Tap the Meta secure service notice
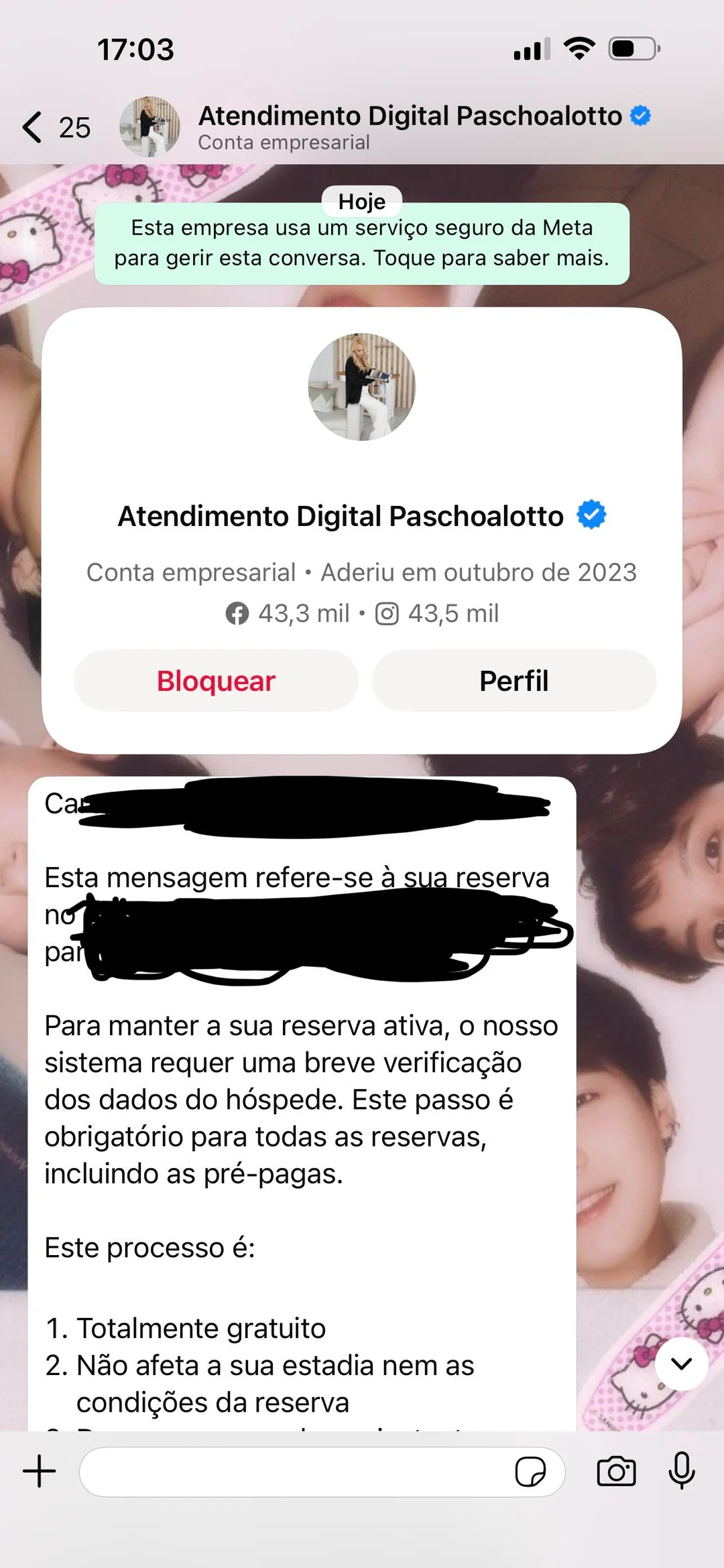Viewport: 724px width, 1568px height. (x=362, y=243)
